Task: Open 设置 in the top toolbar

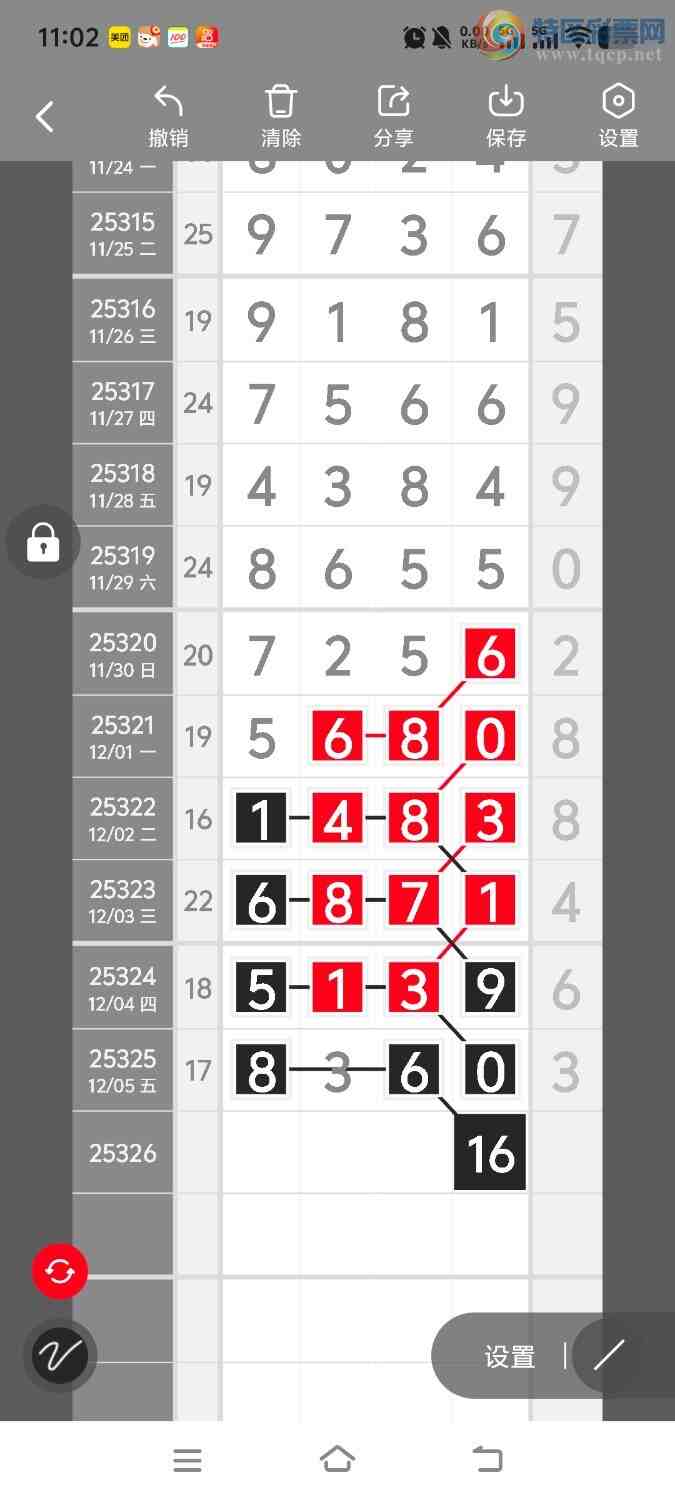Action: pyautogui.click(x=618, y=117)
